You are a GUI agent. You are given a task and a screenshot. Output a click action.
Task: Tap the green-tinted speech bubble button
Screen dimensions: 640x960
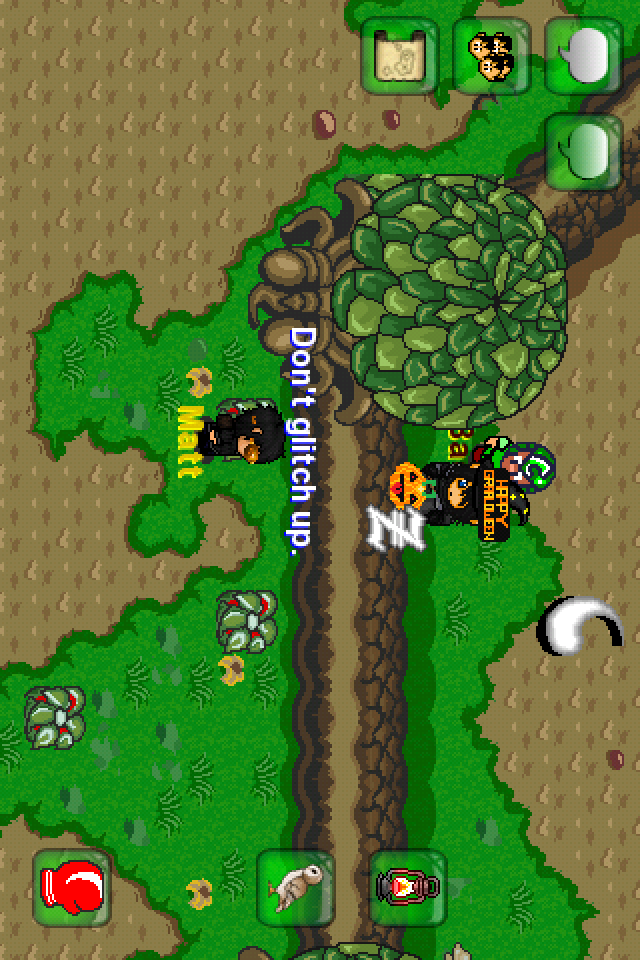point(584,150)
